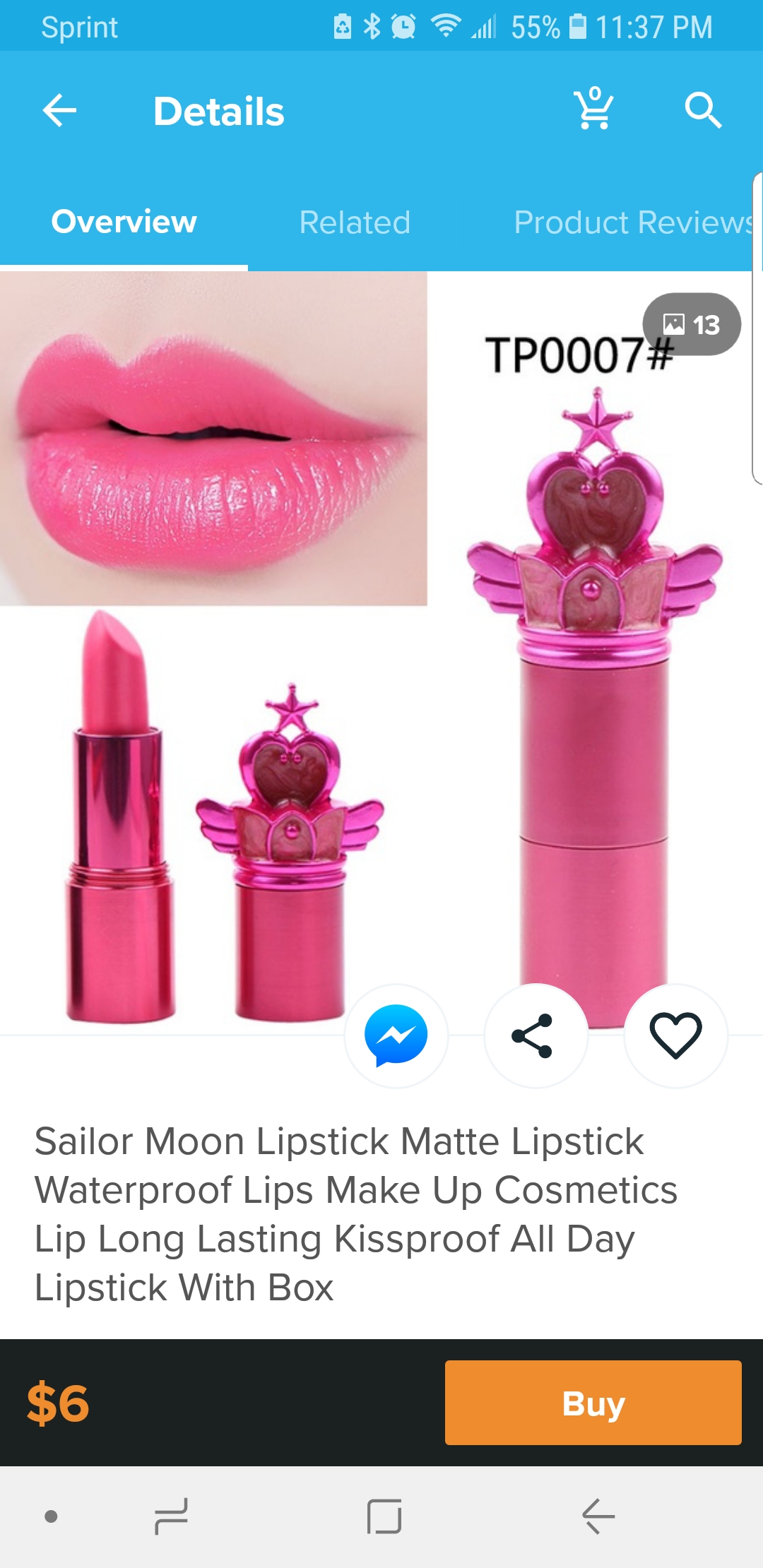Open recent apps from navigation bar
763x1568 pixels.
[171, 1516]
